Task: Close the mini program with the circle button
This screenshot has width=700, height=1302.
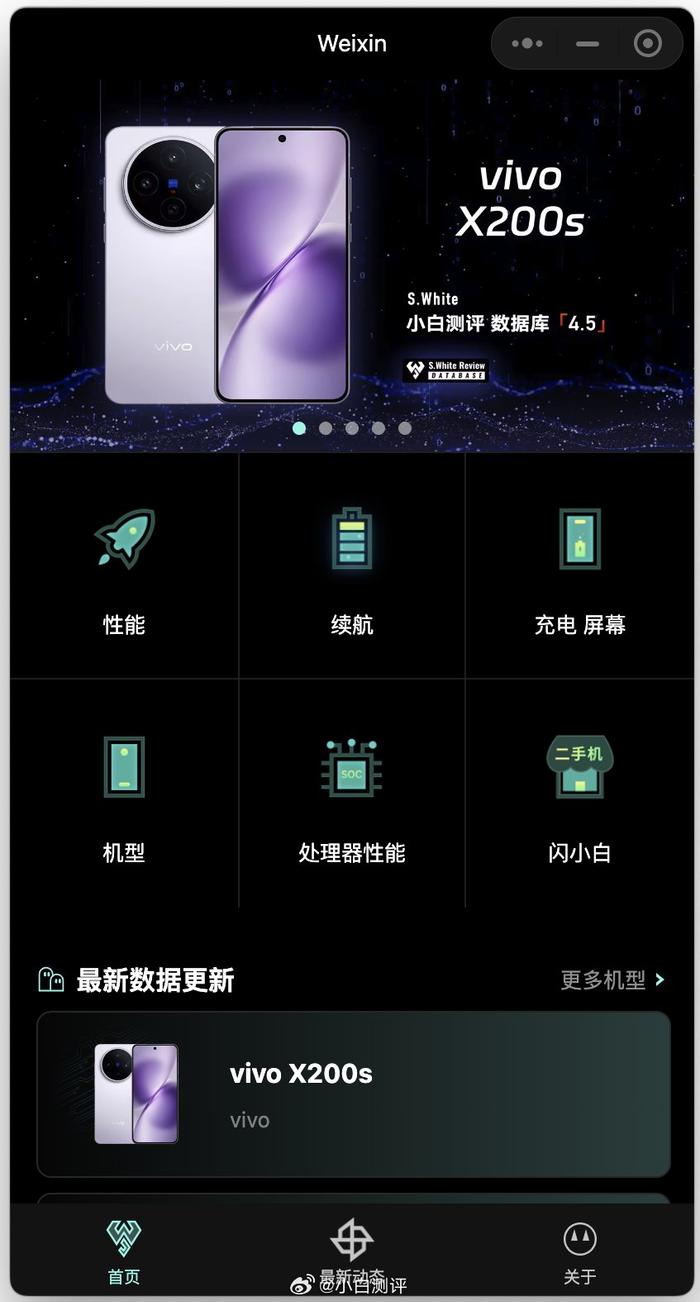Action: [648, 43]
